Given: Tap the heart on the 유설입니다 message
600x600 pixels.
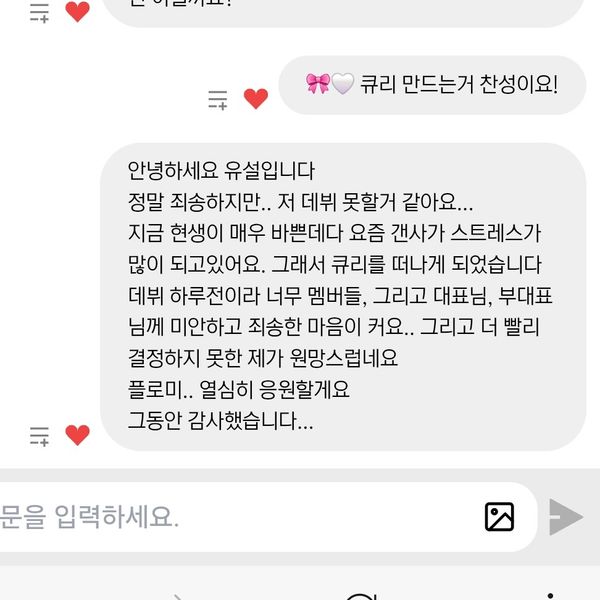Looking at the screenshot, I should (x=77, y=435).
